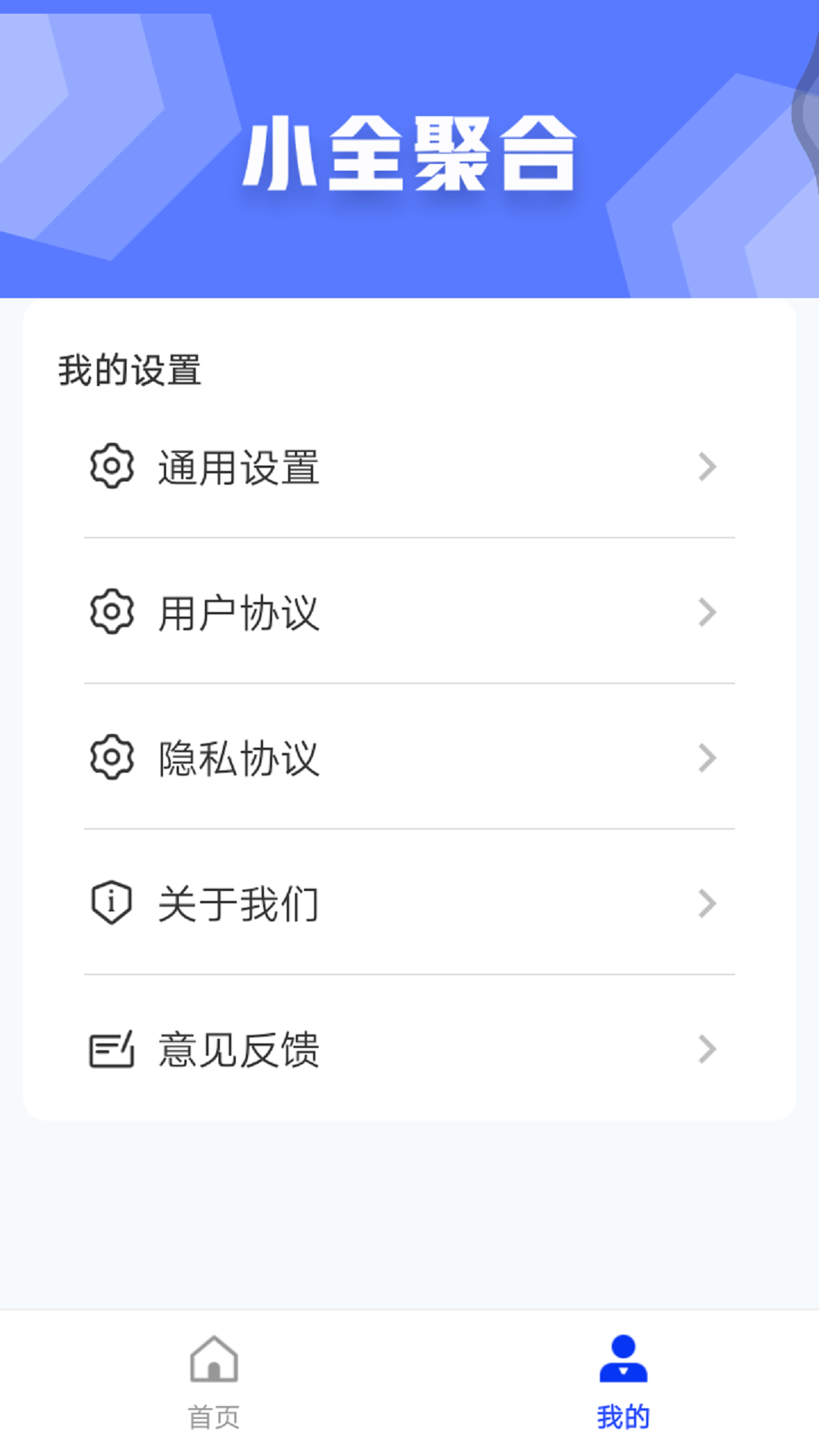Switch to the 首页 tab
Screen dimensions: 819x1456
coord(215,1403)
